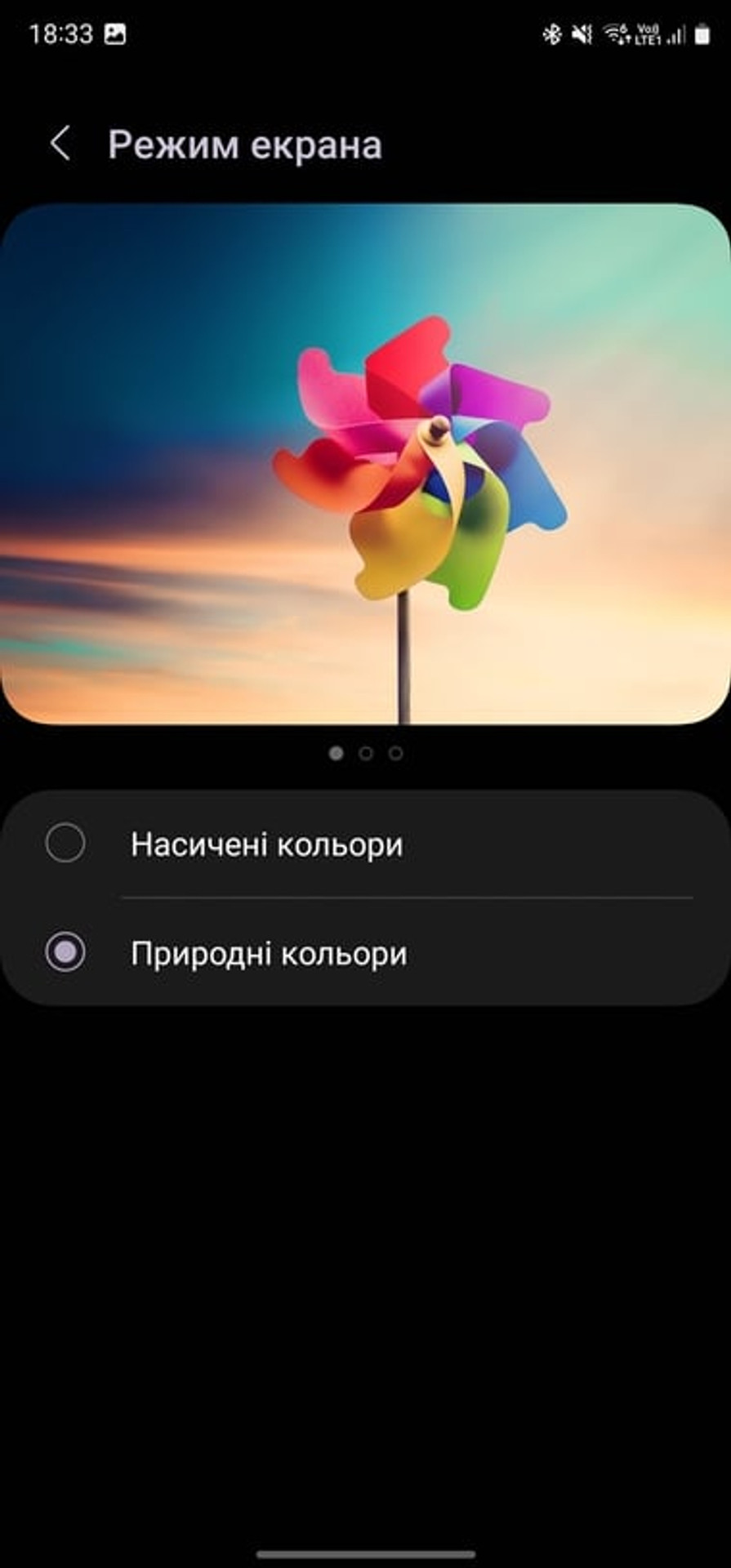Image resolution: width=731 pixels, height=1568 pixels.
Task: Select Природні кольори option
Action: pyautogui.click(x=65, y=952)
